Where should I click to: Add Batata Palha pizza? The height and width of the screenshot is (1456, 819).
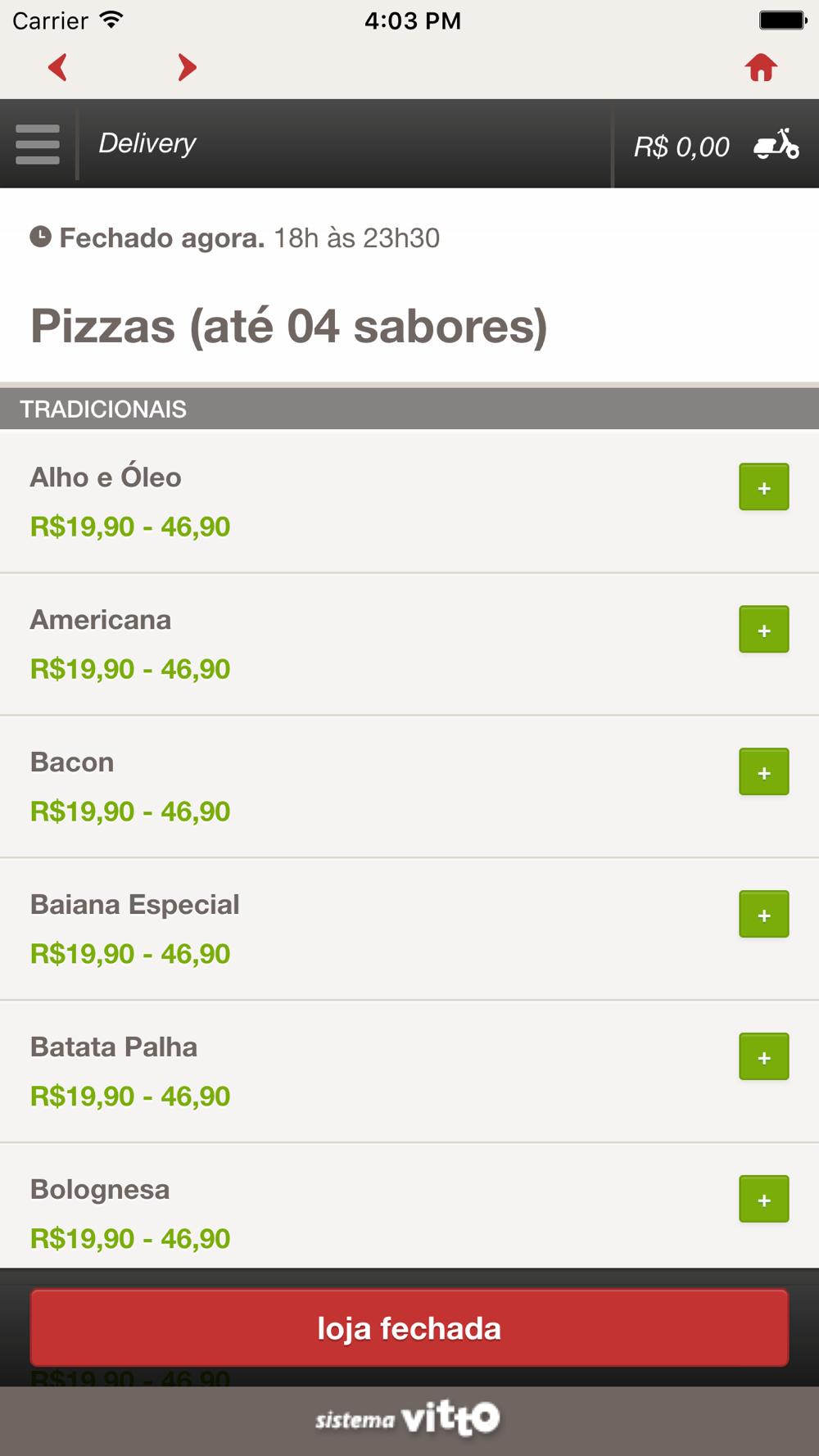(x=764, y=1057)
